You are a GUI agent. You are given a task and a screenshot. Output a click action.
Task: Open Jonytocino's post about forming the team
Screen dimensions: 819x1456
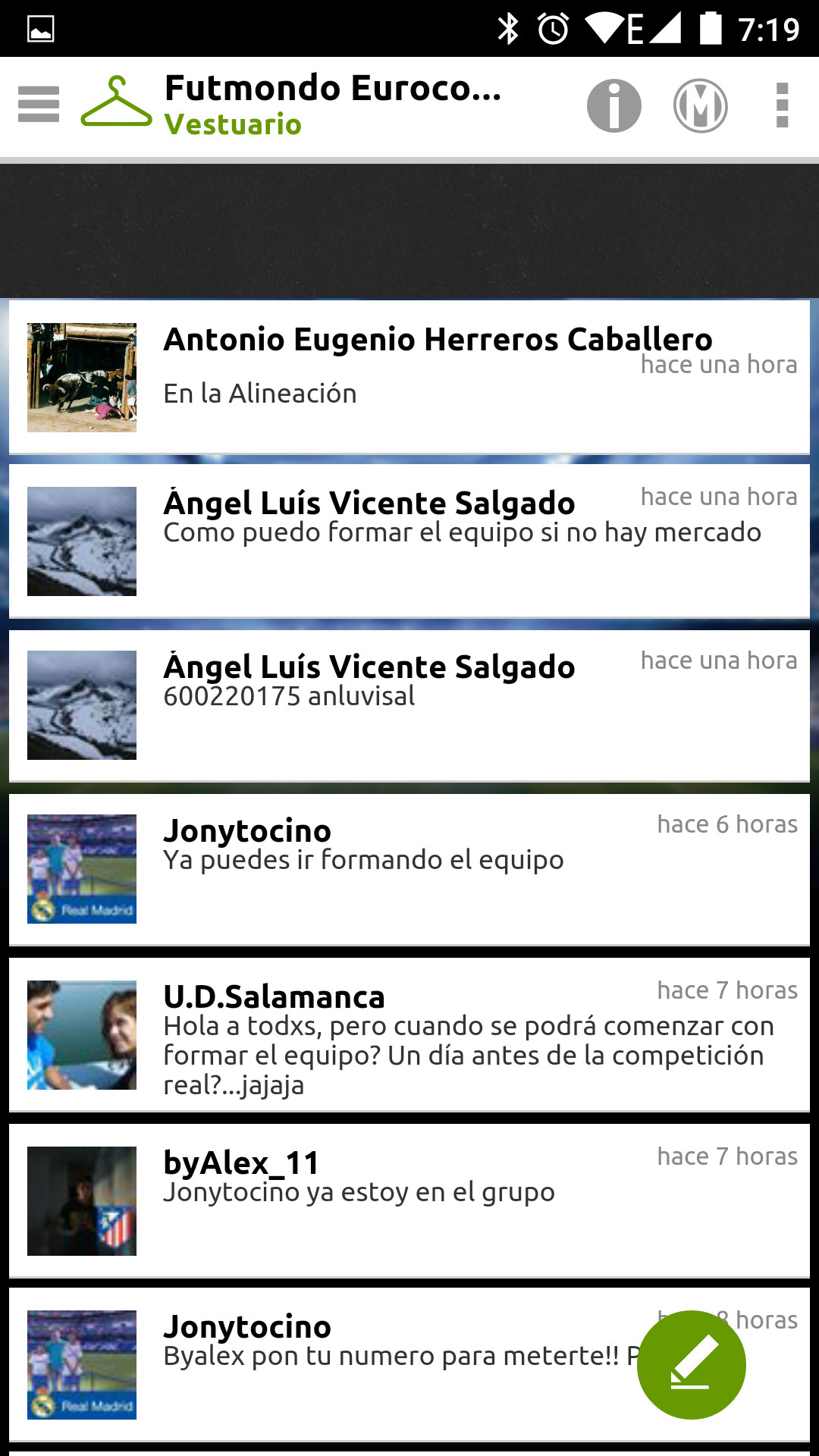[409, 868]
